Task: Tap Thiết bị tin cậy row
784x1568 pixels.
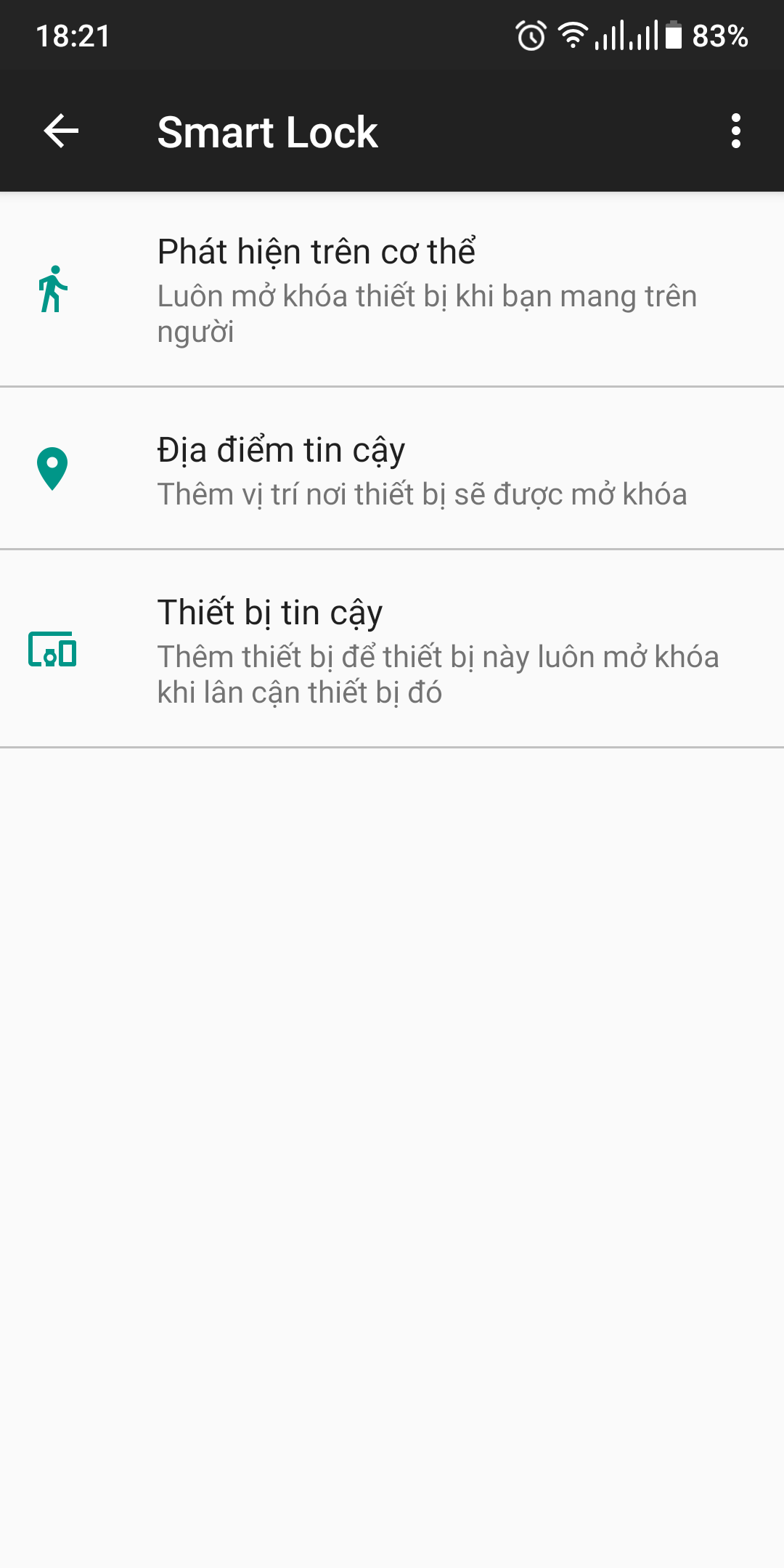Action: point(392,649)
